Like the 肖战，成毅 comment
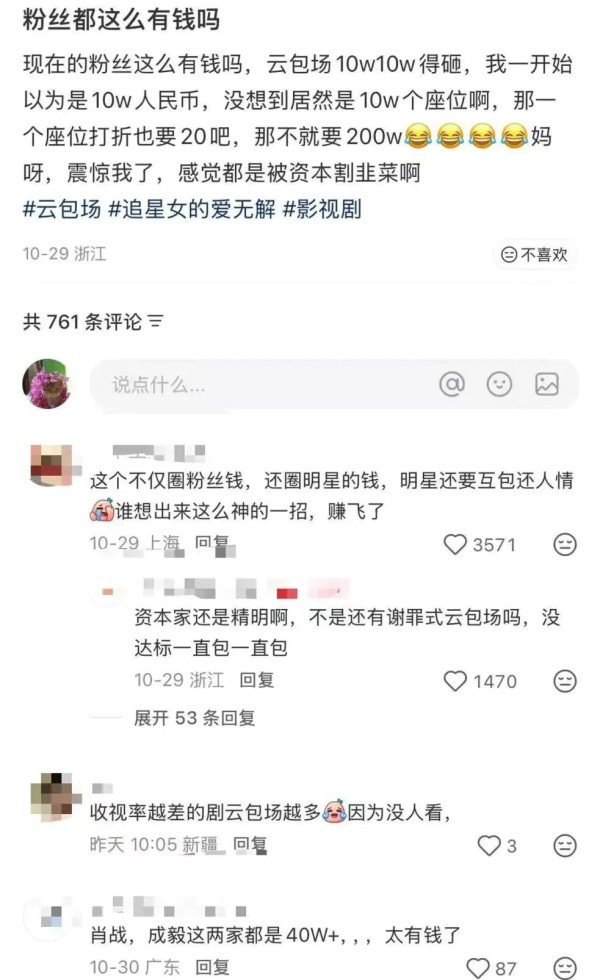The height and width of the screenshot is (980, 600). coord(479,967)
